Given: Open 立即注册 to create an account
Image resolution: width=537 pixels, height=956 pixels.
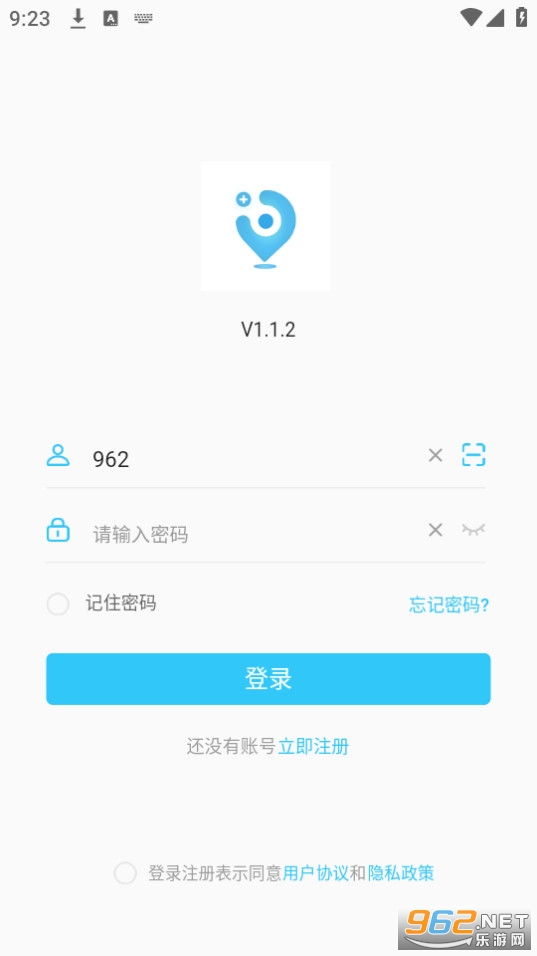Looking at the screenshot, I should pos(313,746).
